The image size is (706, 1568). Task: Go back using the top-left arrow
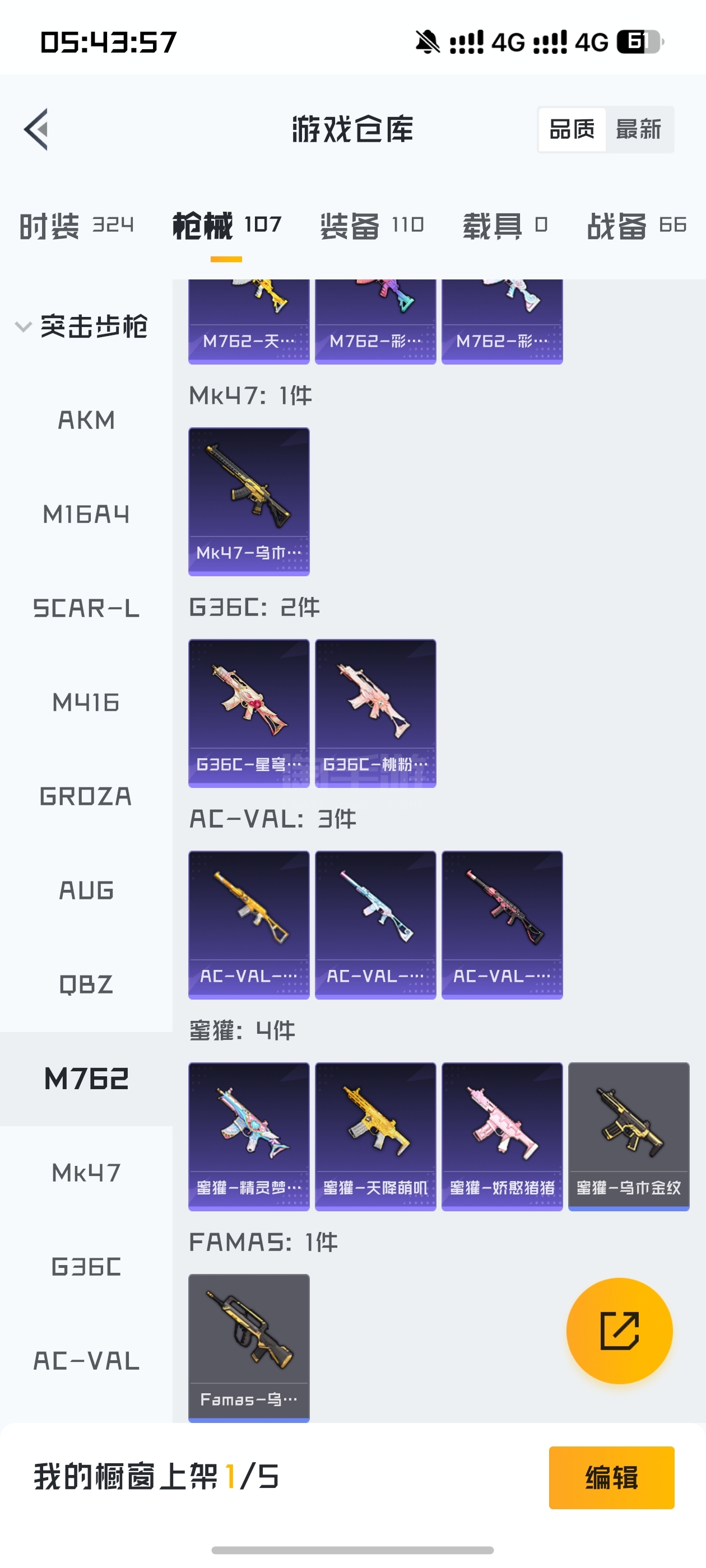point(36,129)
